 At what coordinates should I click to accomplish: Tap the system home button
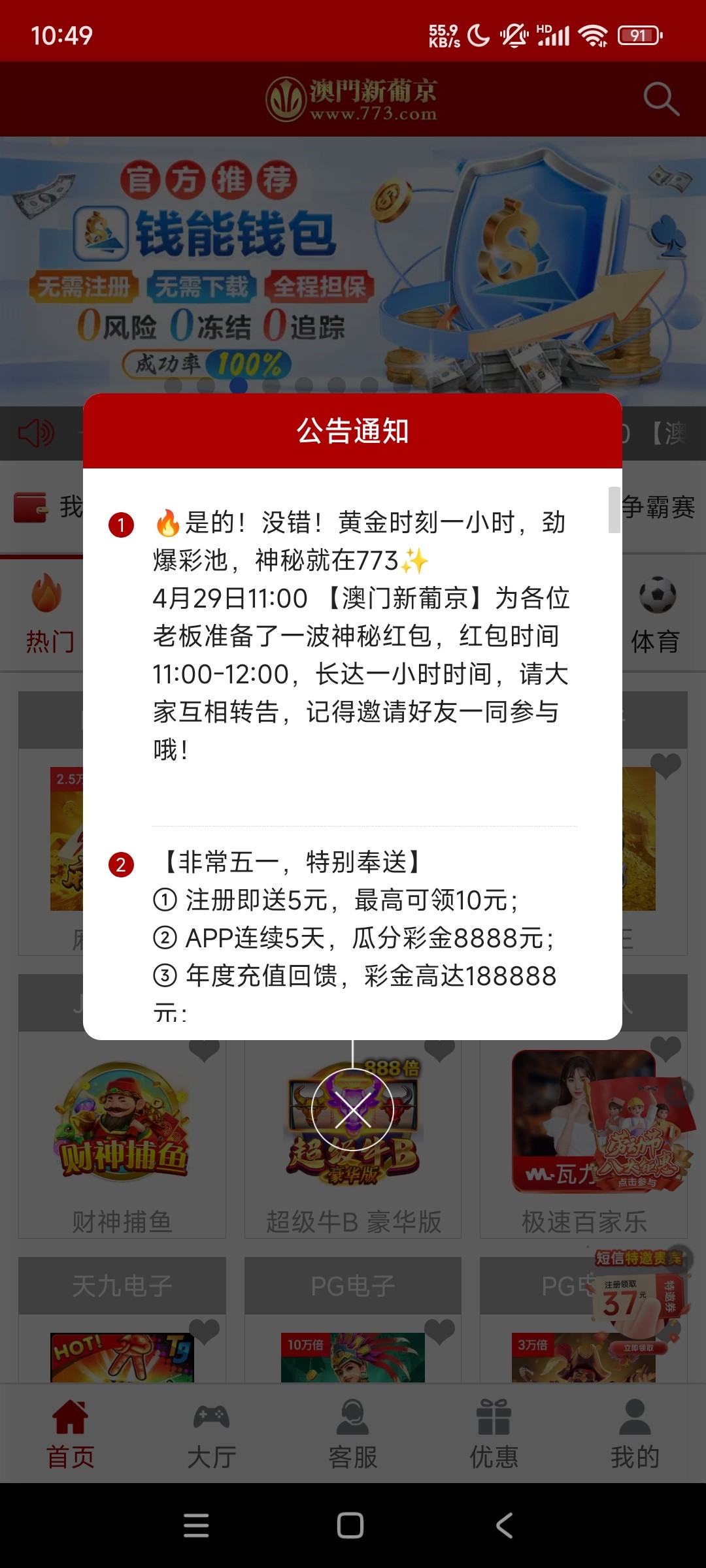350,1526
